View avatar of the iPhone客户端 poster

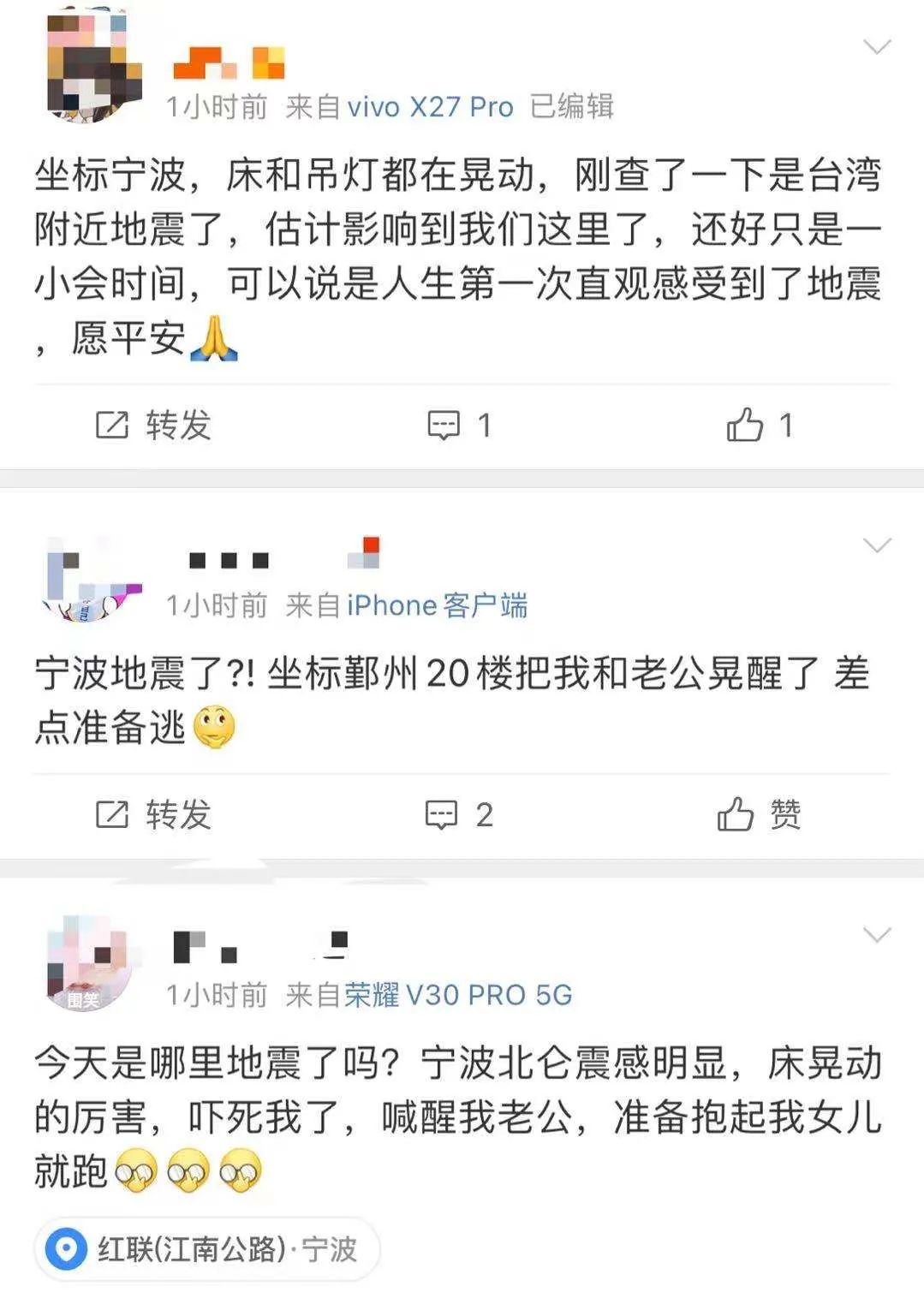tap(92, 578)
